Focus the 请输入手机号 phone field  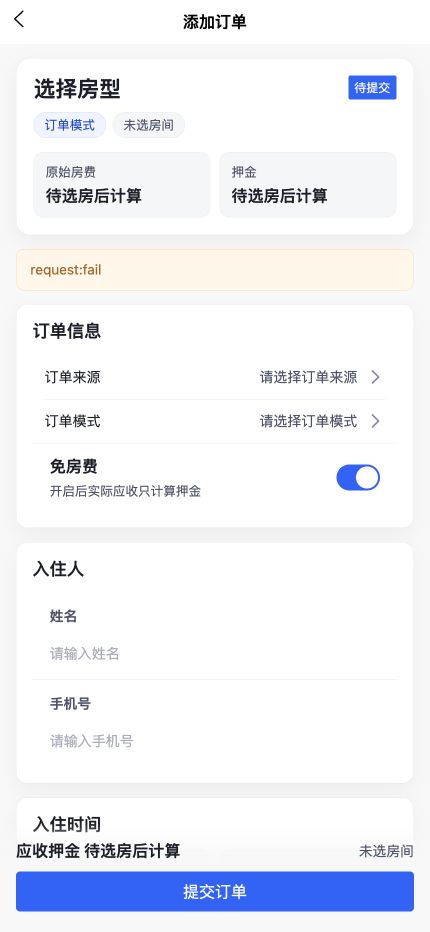click(x=215, y=741)
